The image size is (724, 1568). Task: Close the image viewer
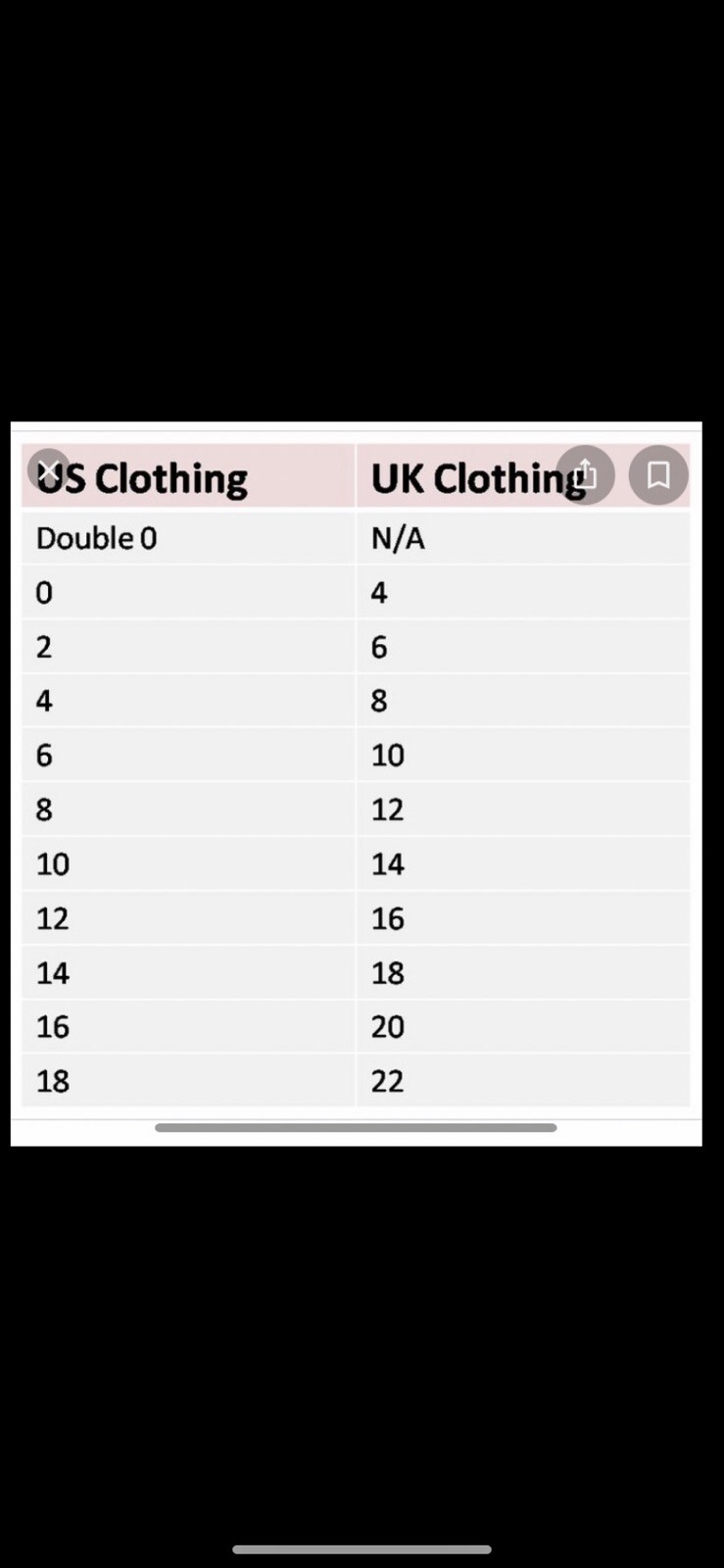48,469
